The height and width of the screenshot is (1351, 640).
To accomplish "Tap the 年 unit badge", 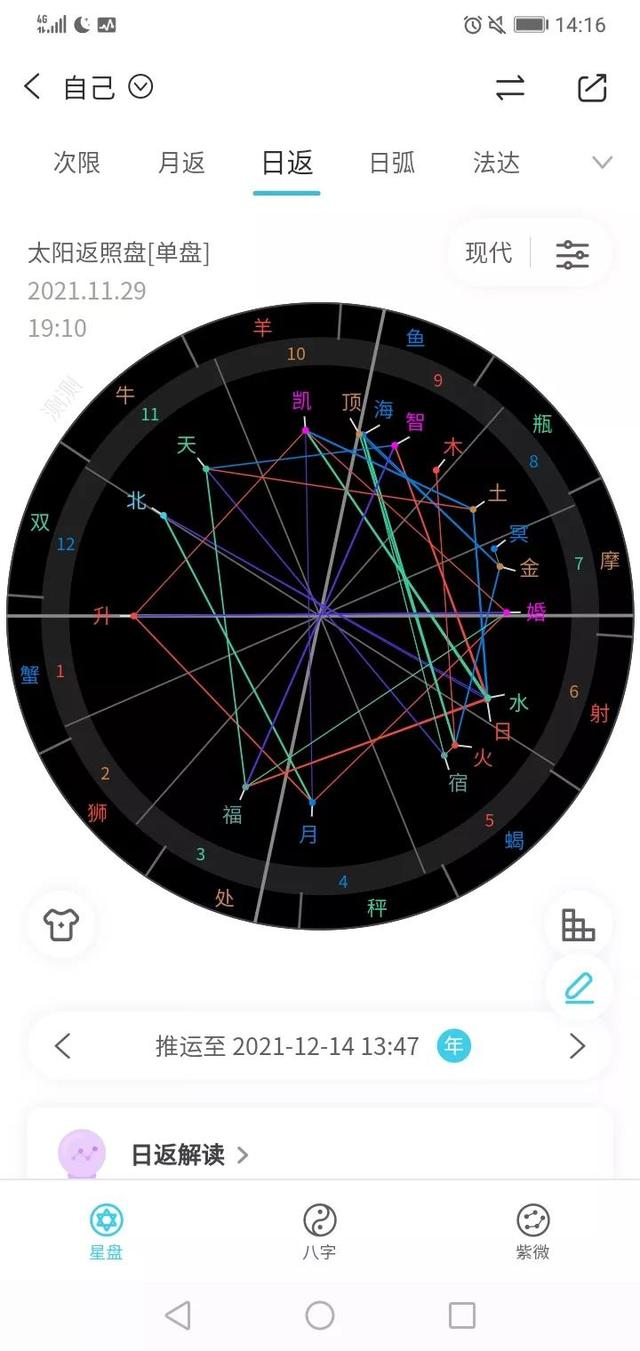I will click(454, 1047).
